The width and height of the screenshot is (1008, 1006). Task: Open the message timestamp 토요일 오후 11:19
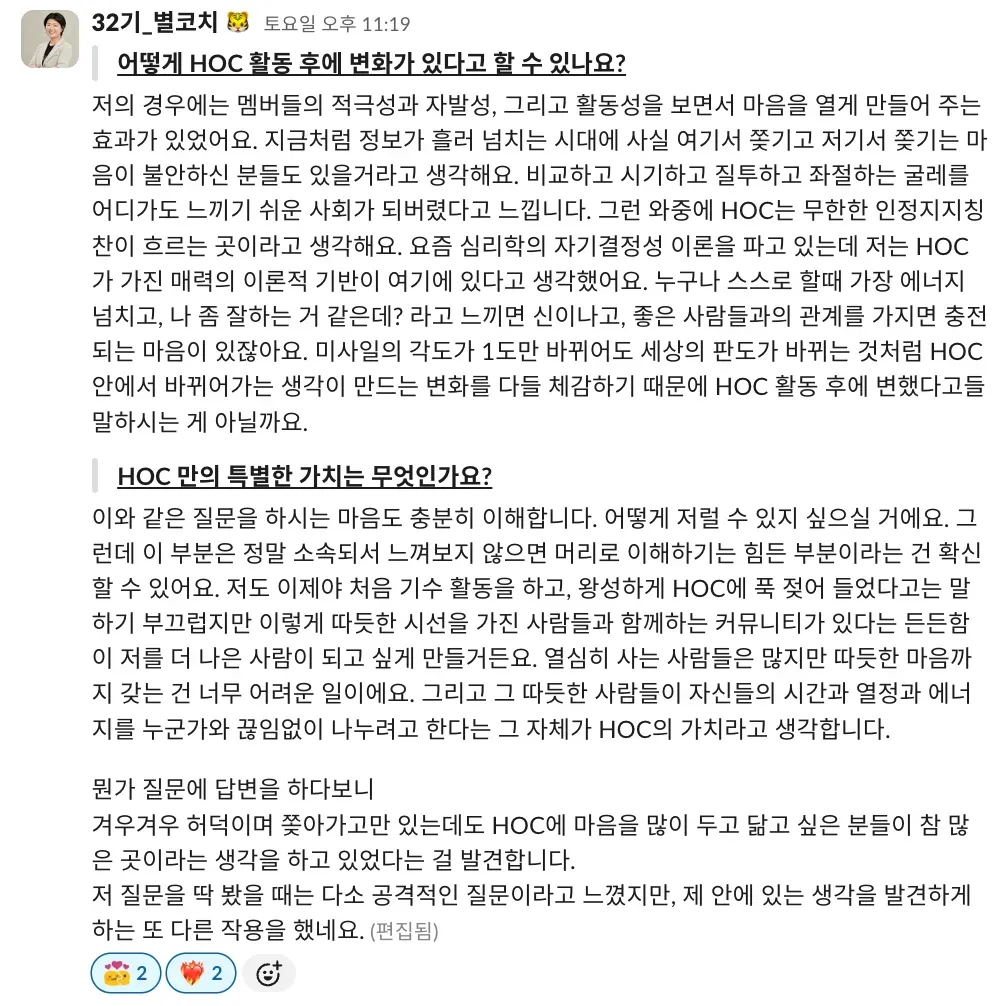336,25
